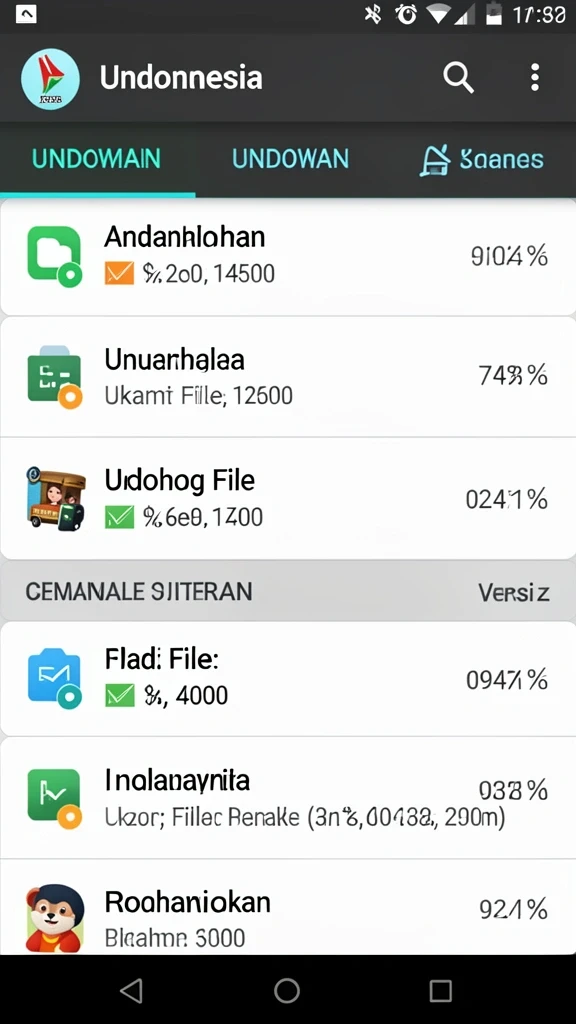The image size is (576, 1024).
Task: Open recent apps with the square button
Action: click(x=440, y=990)
